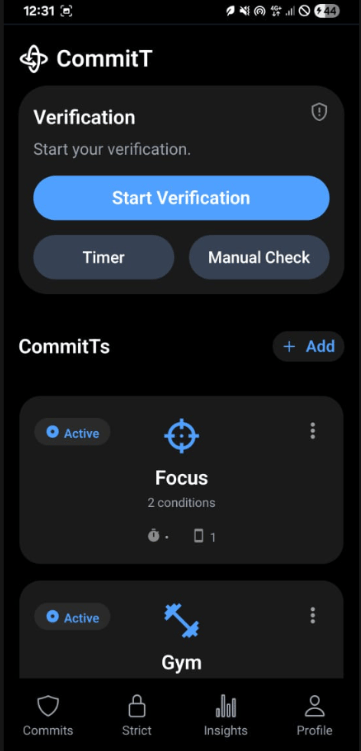
Task: Open the Focus commit card
Action: [181, 480]
